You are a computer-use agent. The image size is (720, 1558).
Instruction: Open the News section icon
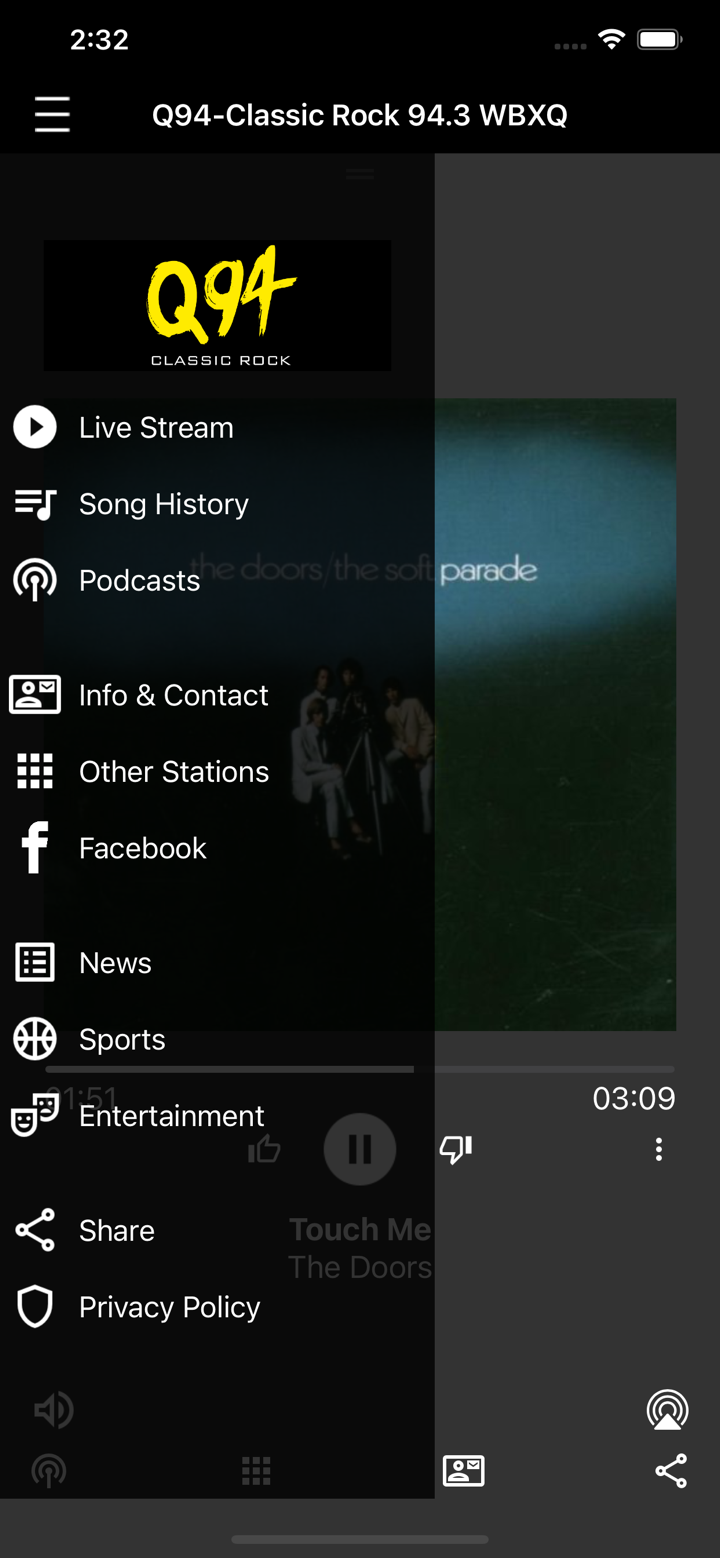click(x=35, y=961)
